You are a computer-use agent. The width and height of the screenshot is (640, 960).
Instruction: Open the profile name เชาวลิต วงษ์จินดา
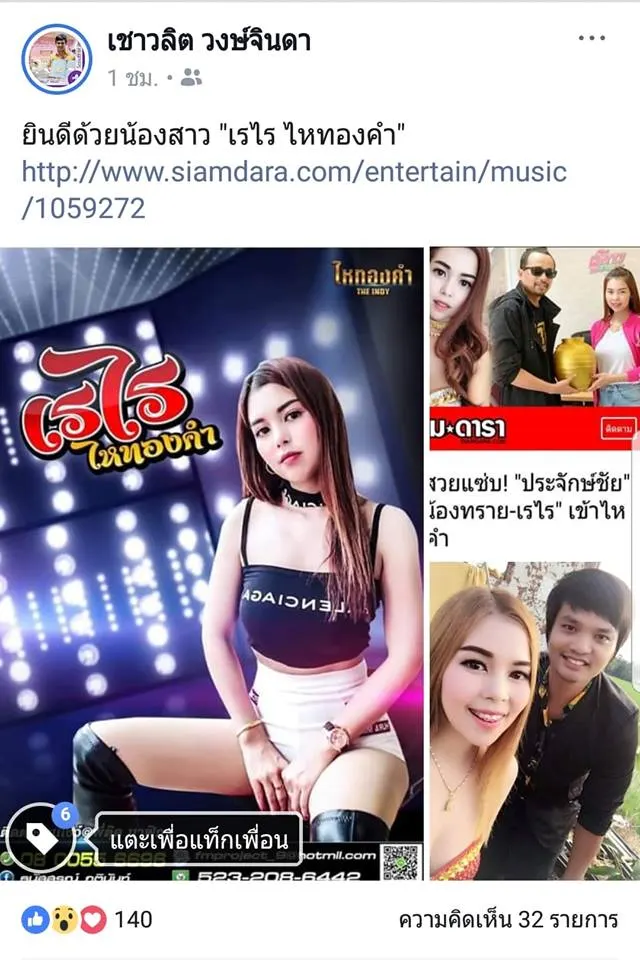pos(209,41)
